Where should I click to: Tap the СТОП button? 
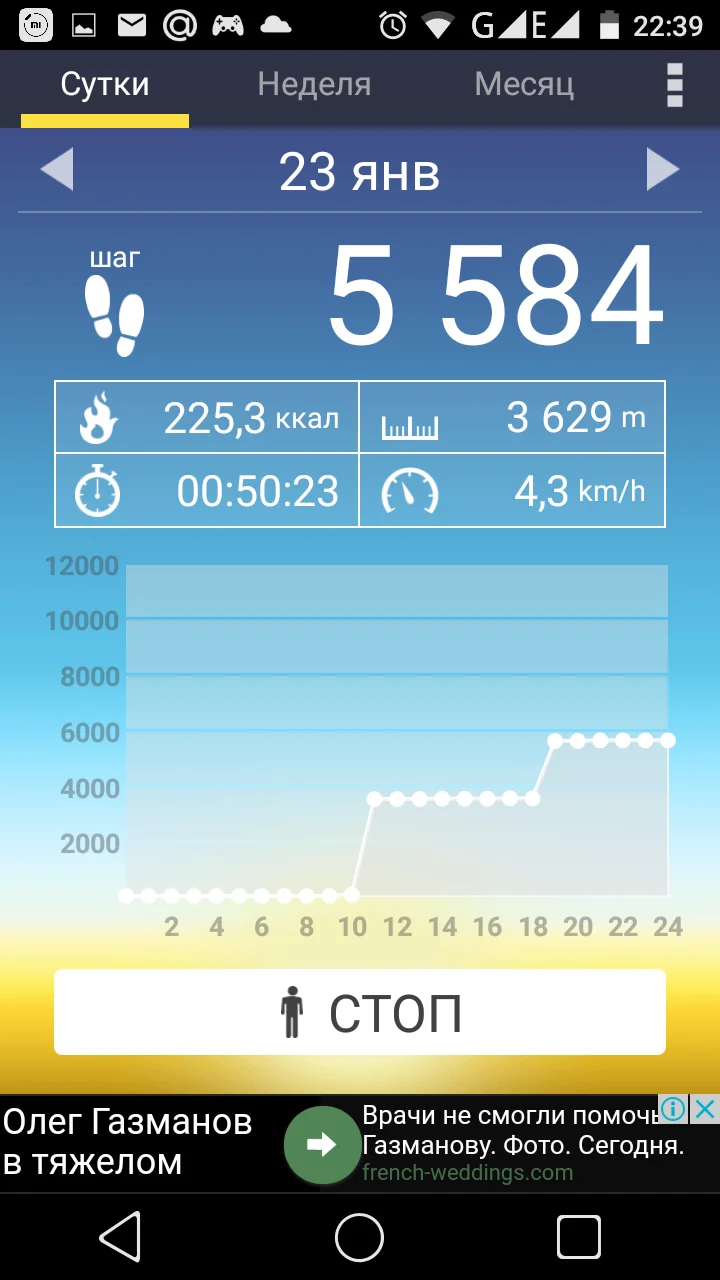[x=360, y=1012]
